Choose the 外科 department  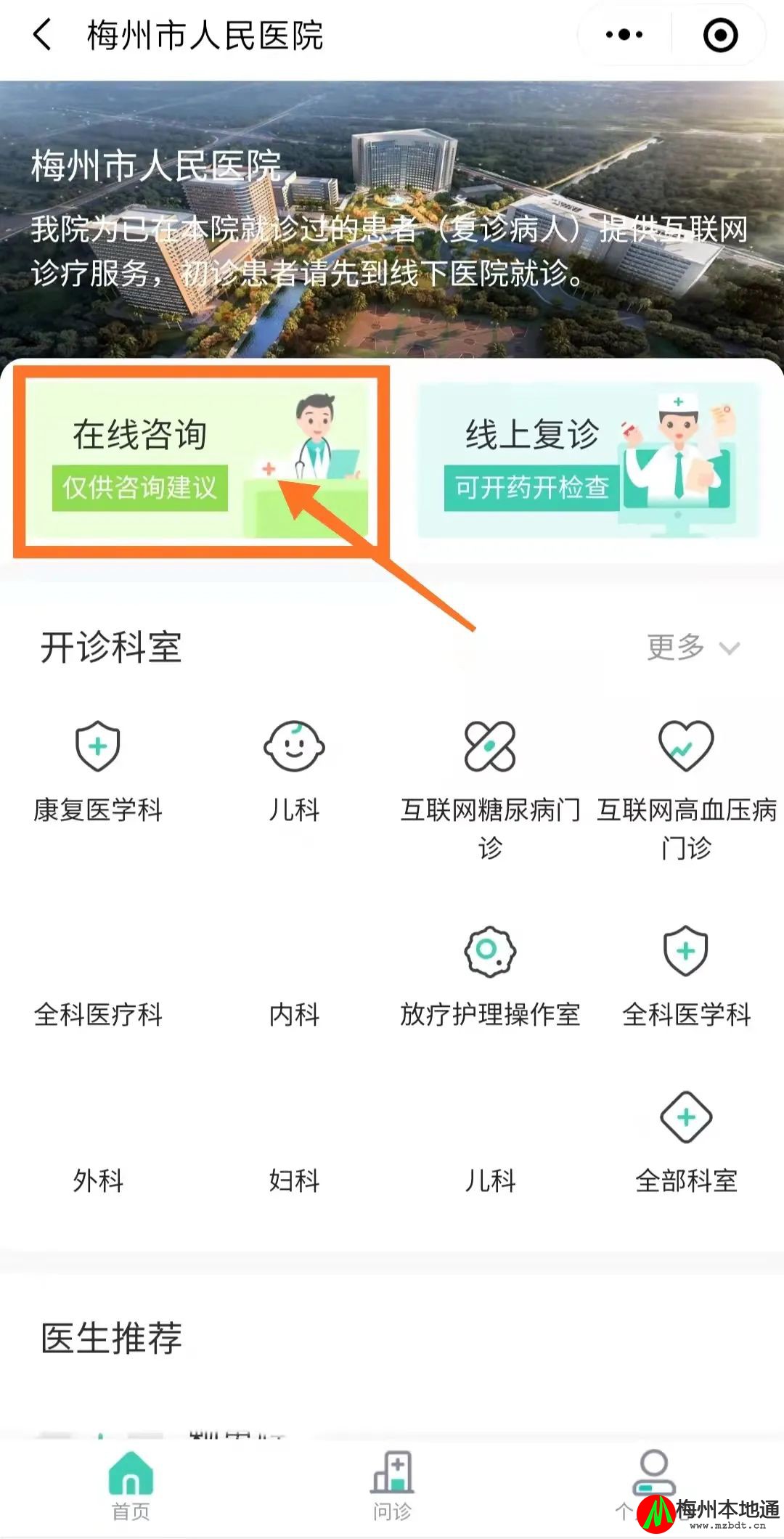click(98, 1180)
